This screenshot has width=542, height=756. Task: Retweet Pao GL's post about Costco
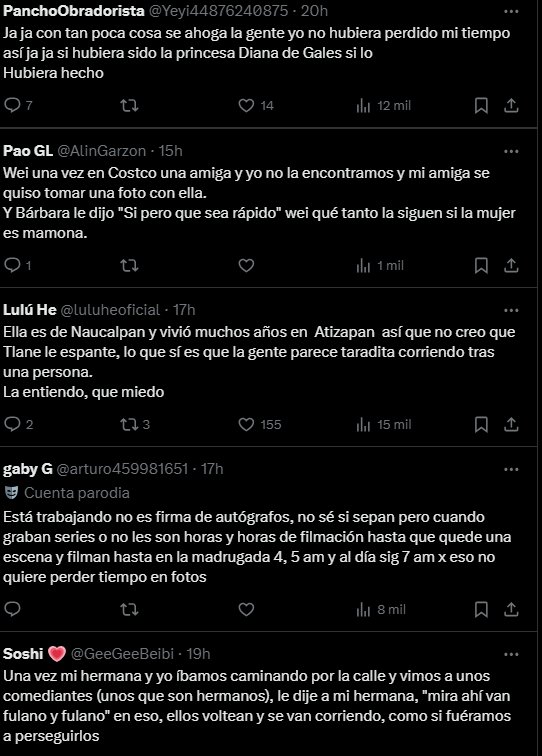click(x=129, y=265)
